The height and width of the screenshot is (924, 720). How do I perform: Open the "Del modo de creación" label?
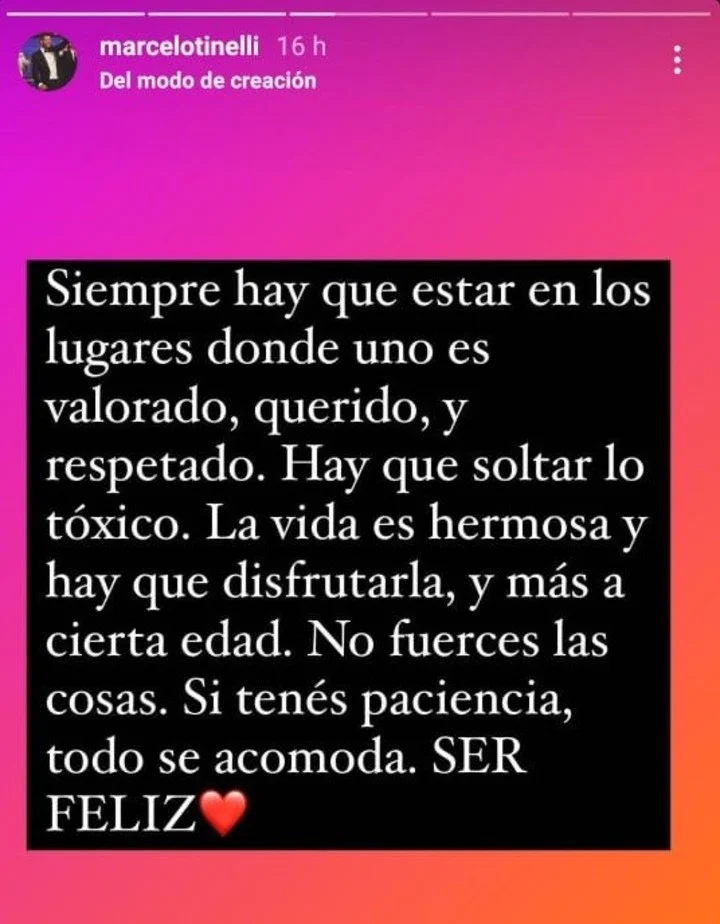[208, 81]
